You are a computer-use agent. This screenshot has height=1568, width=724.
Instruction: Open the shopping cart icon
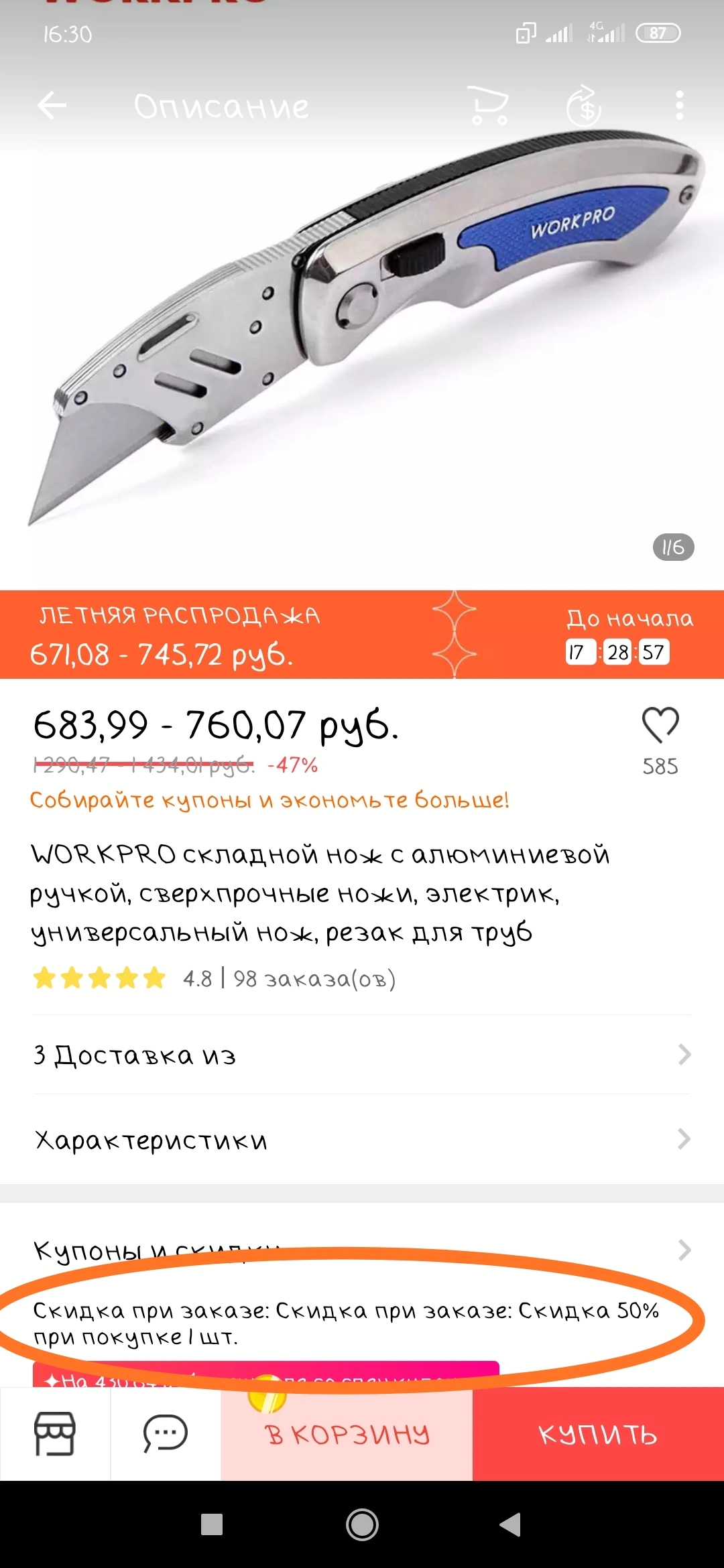(489, 105)
